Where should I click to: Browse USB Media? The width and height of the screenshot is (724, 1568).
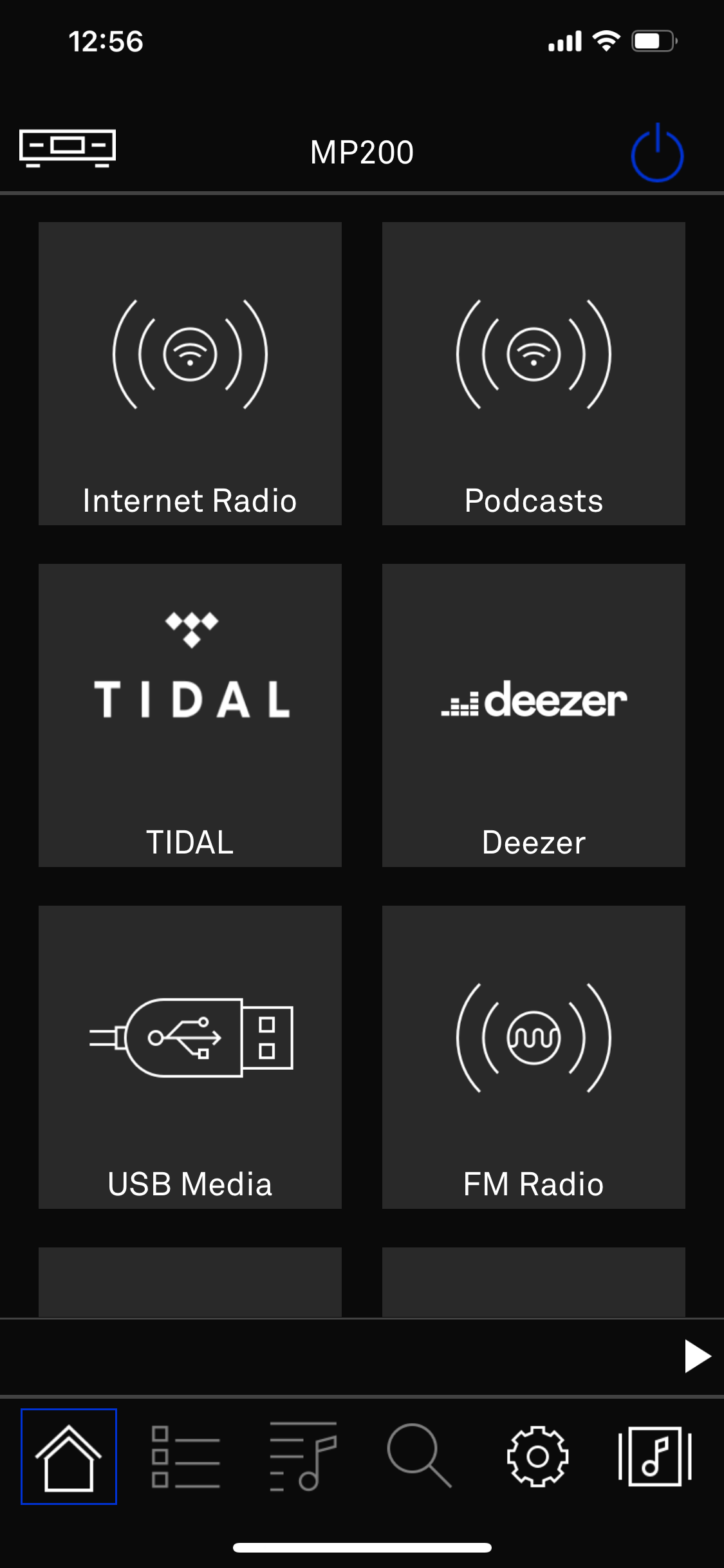click(190, 1057)
